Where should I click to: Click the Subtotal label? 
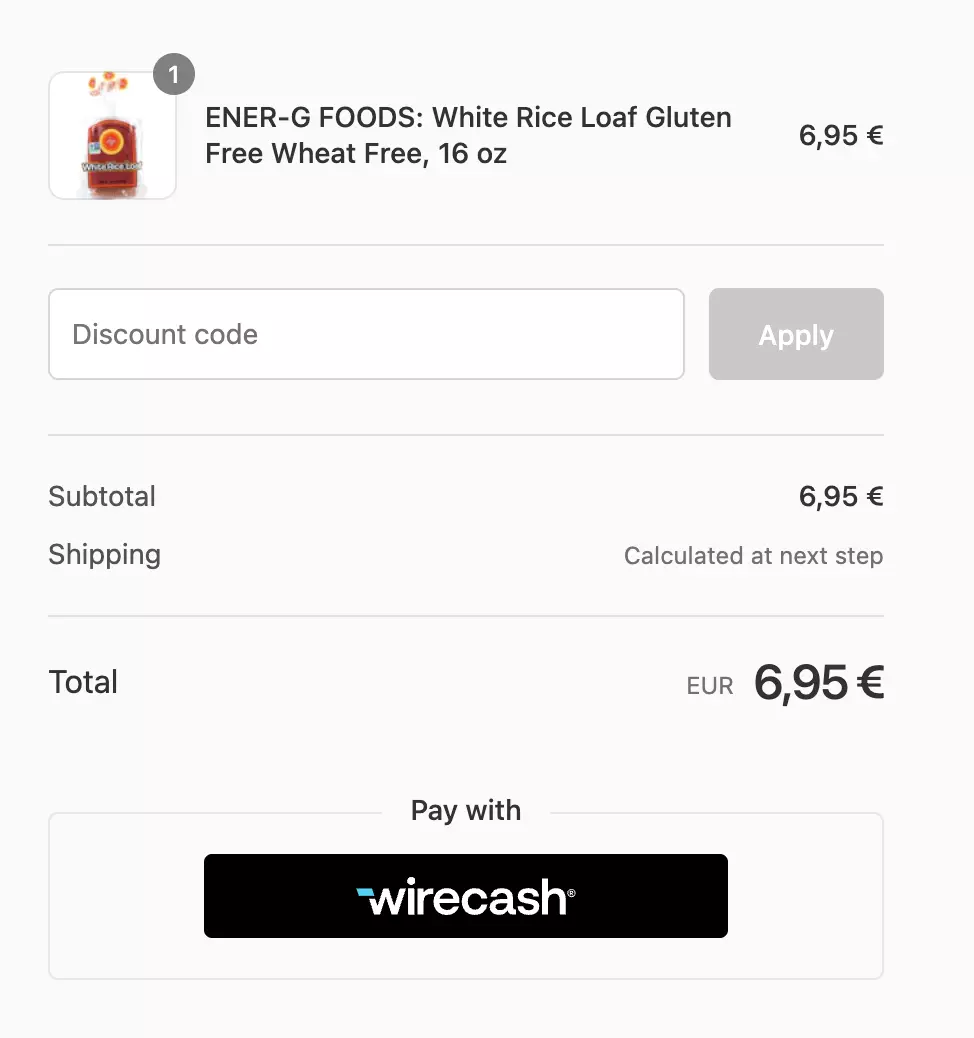[x=101, y=496]
